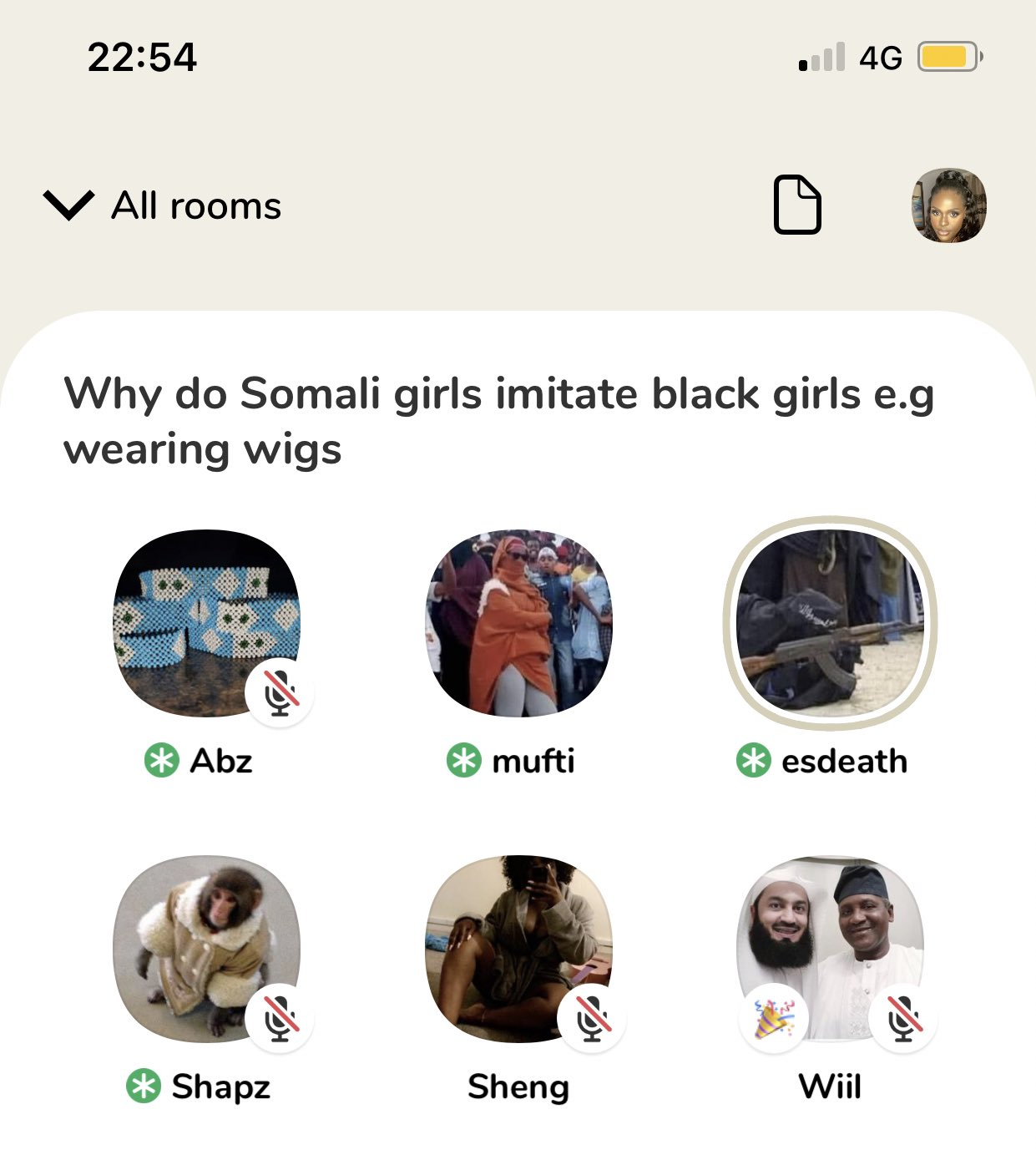Viewport: 1036px width, 1160px height.
Task: Open my profile picture
Action: point(948,205)
